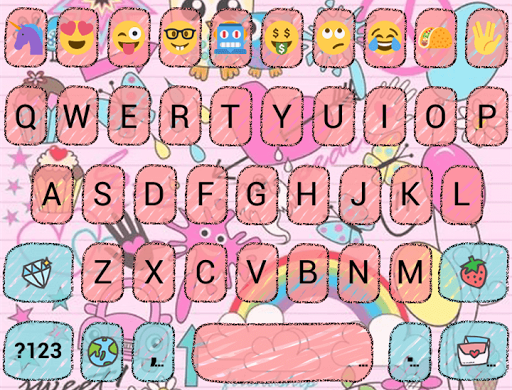Type the letter M
Image resolution: width=512 pixels, height=390 pixels.
410,272
